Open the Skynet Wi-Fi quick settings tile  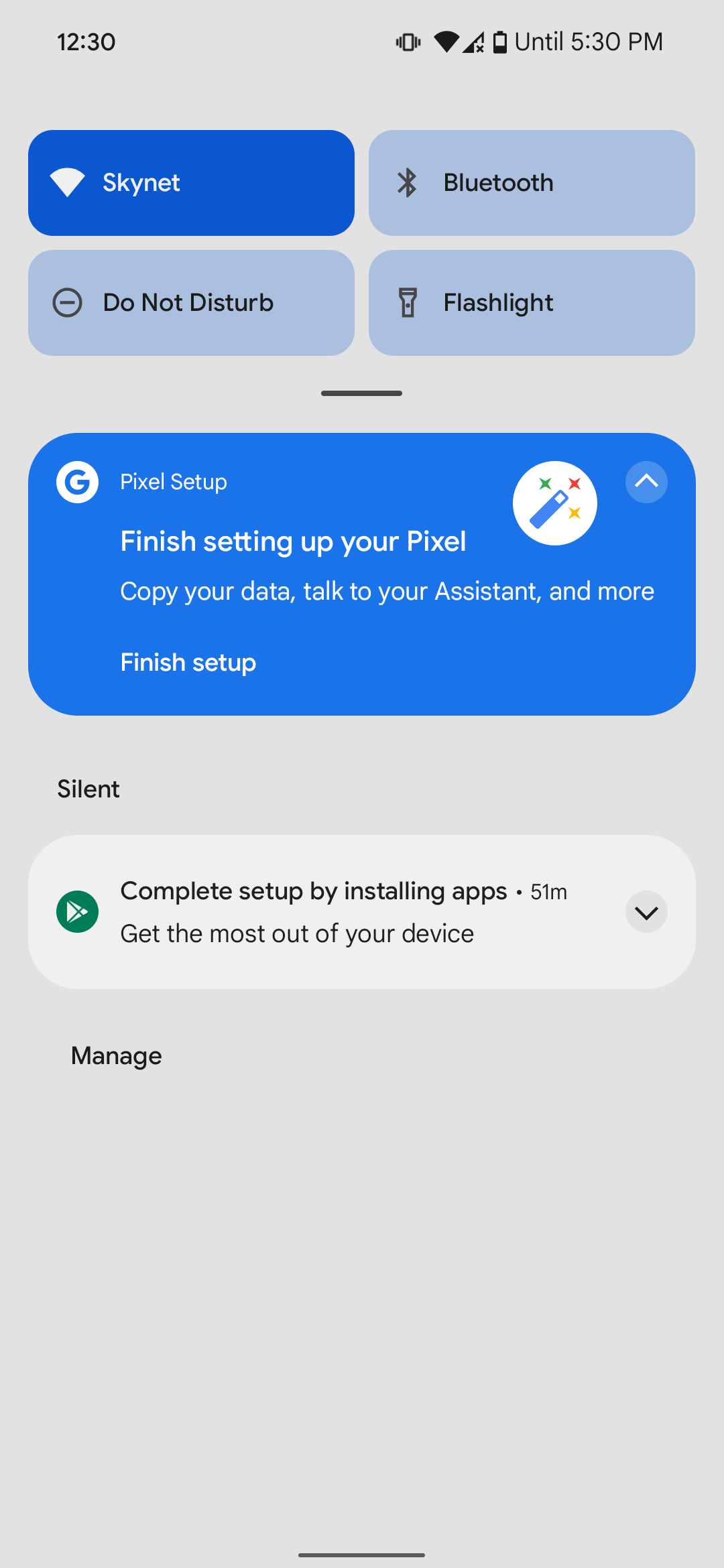[191, 183]
